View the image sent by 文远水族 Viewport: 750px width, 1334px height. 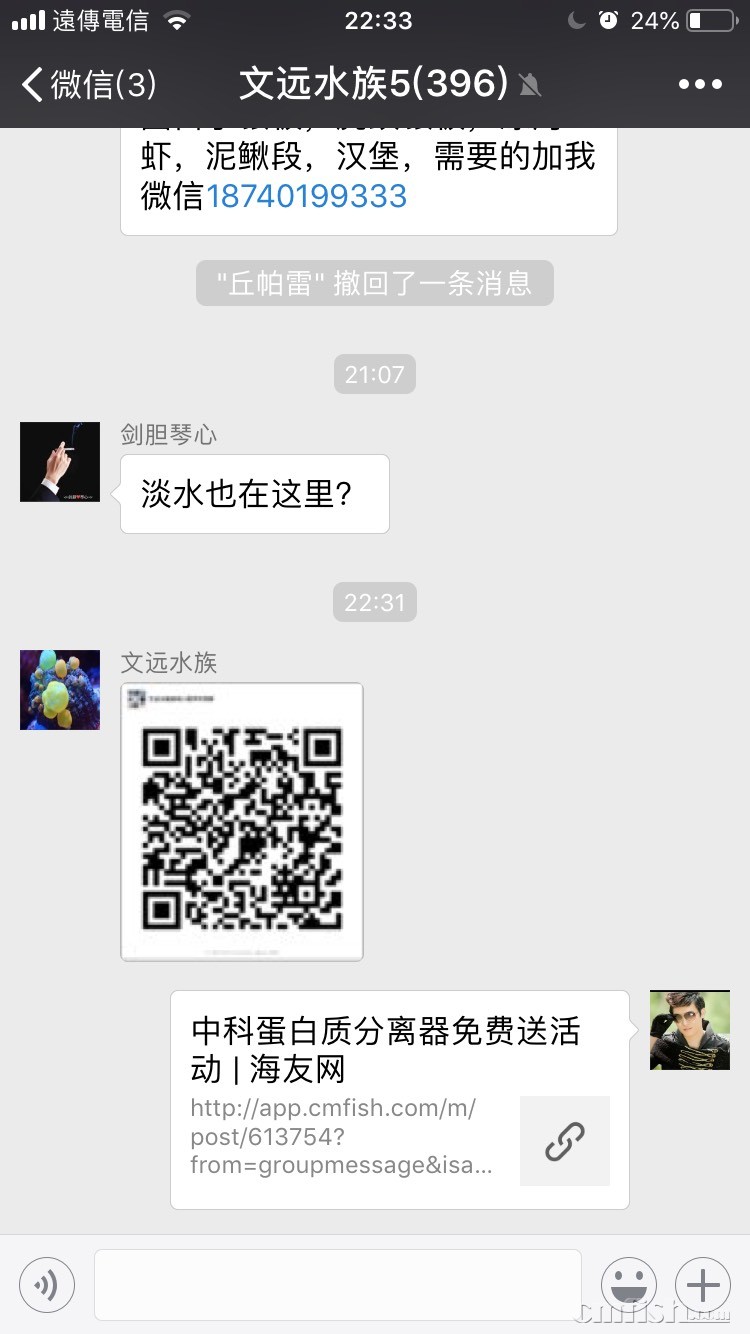pos(242,822)
